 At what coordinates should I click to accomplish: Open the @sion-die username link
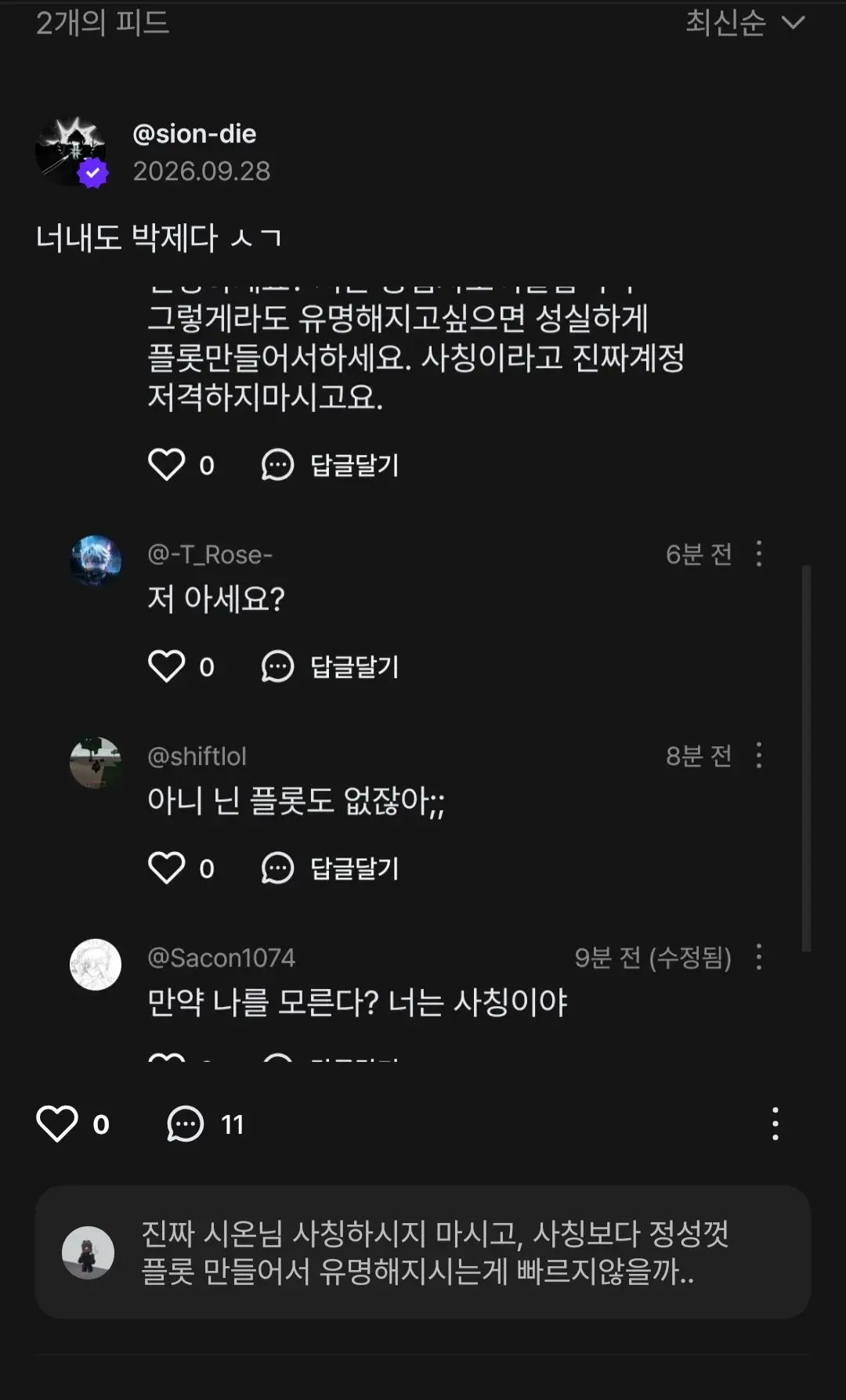(x=194, y=134)
